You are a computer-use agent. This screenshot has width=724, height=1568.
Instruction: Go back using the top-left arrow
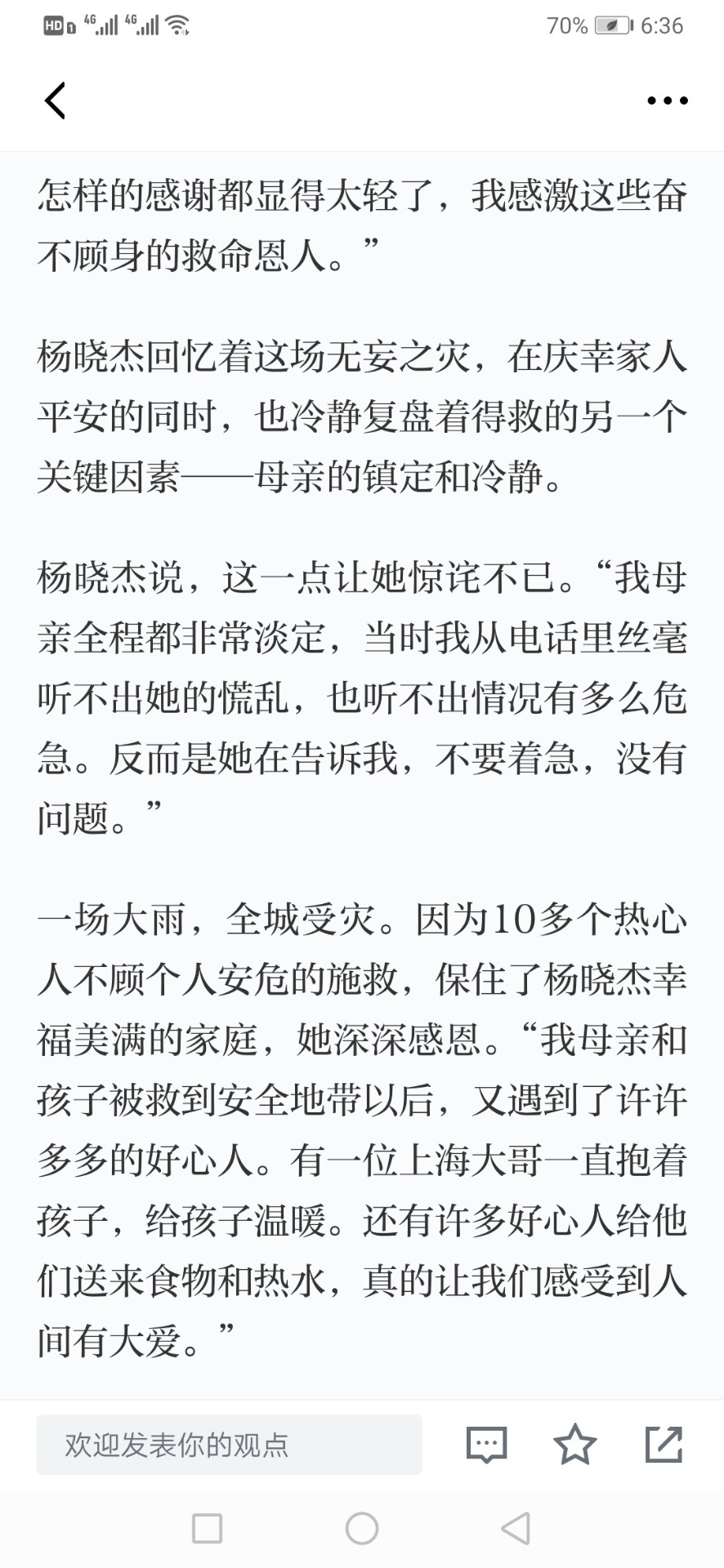[x=55, y=100]
